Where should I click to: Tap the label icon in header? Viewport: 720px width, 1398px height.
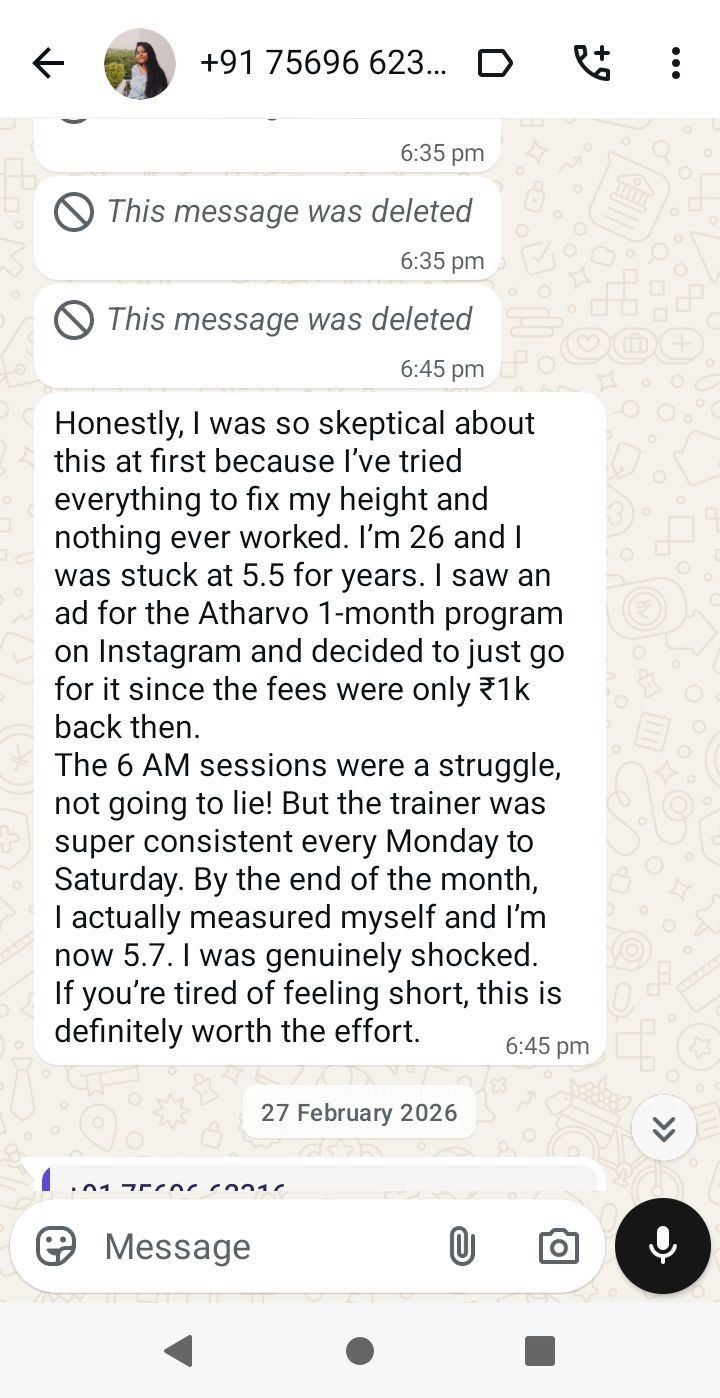(x=495, y=64)
